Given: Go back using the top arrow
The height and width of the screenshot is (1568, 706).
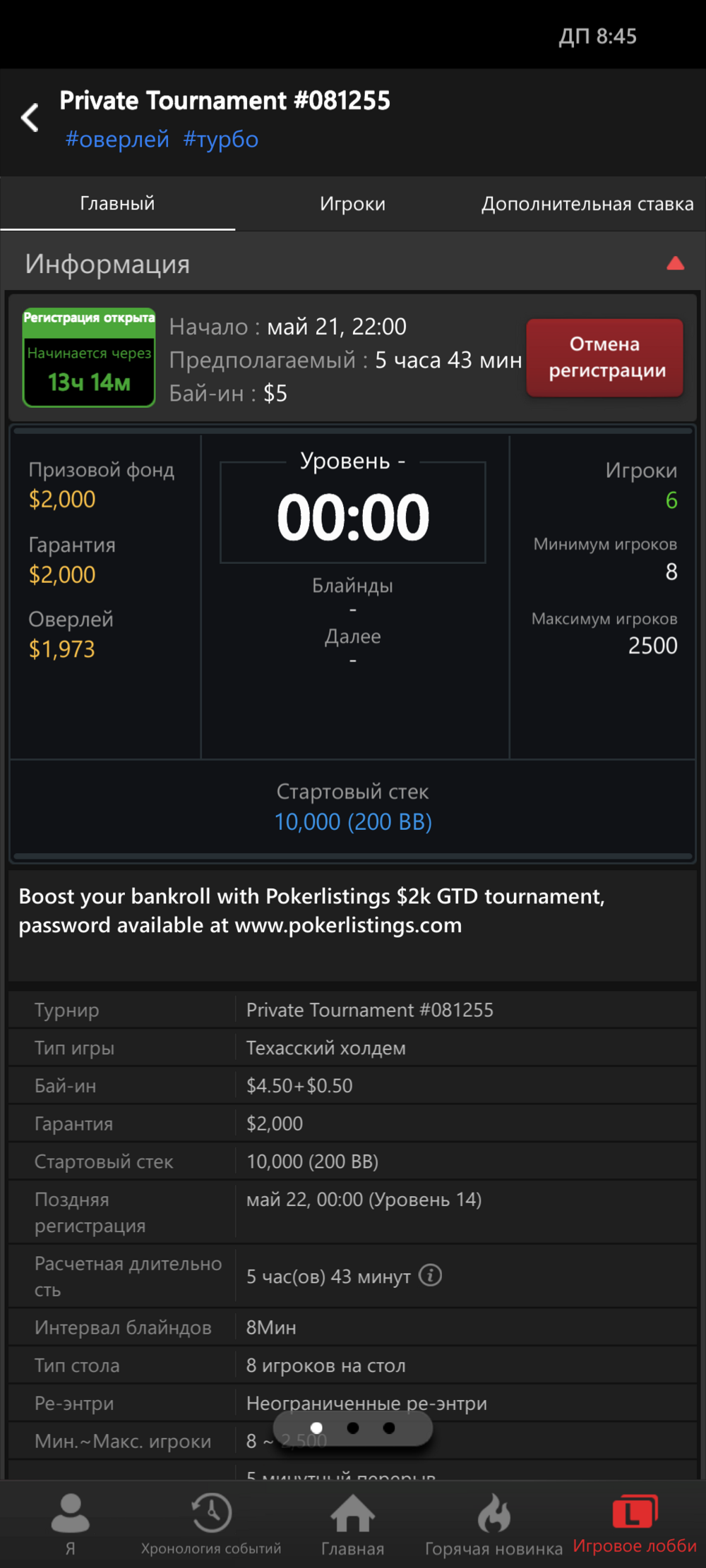Looking at the screenshot, I should (x=30, y=117).
